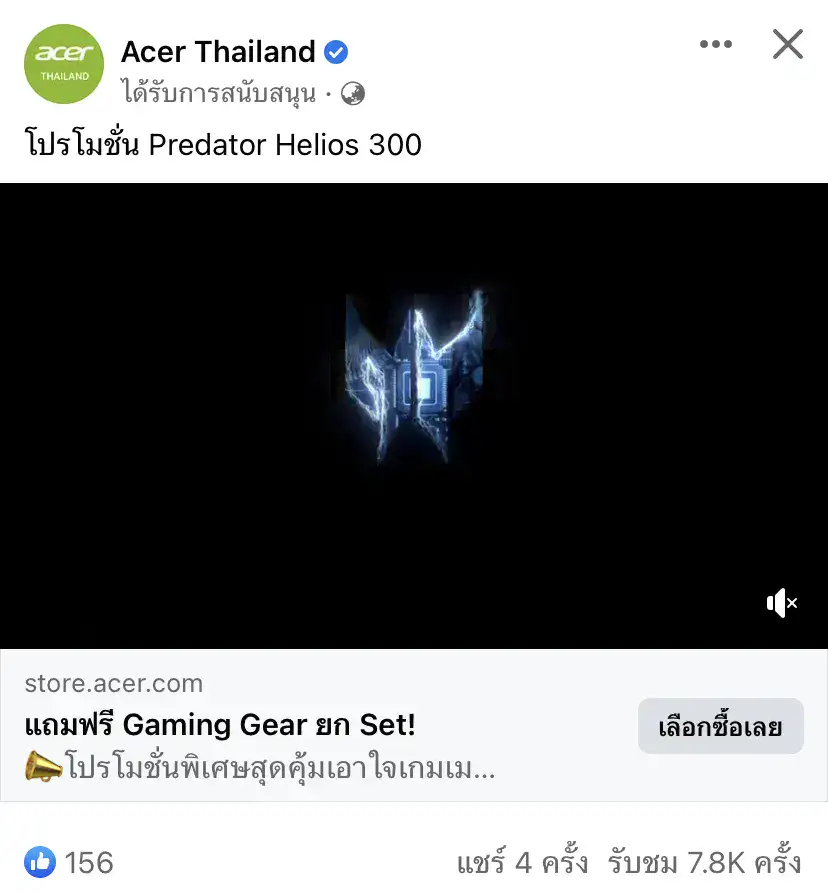Viewport: 828px width, 893px height.
Task: Click the globe audience icon beside sponsored label
Action: coord(354,93)
